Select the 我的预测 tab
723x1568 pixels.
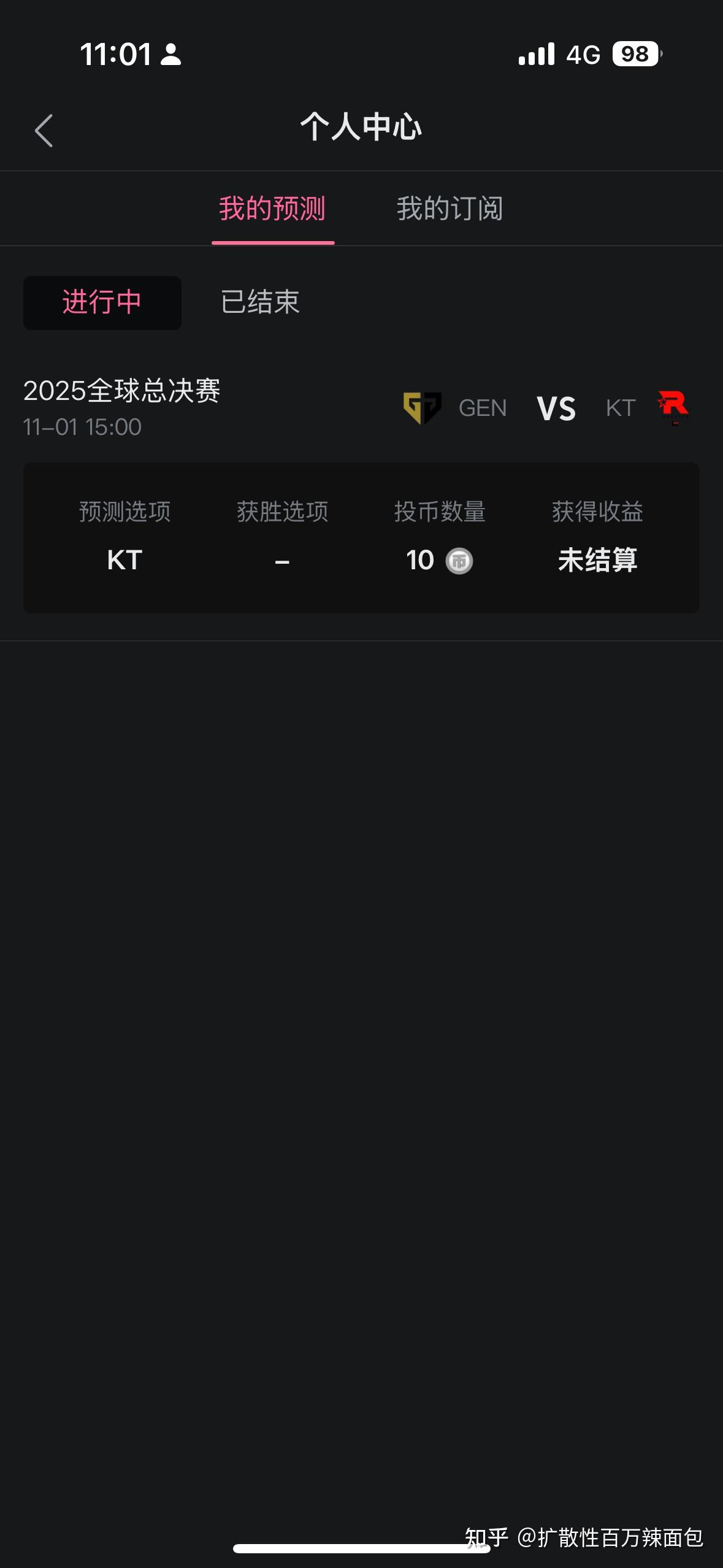(272, 209)
